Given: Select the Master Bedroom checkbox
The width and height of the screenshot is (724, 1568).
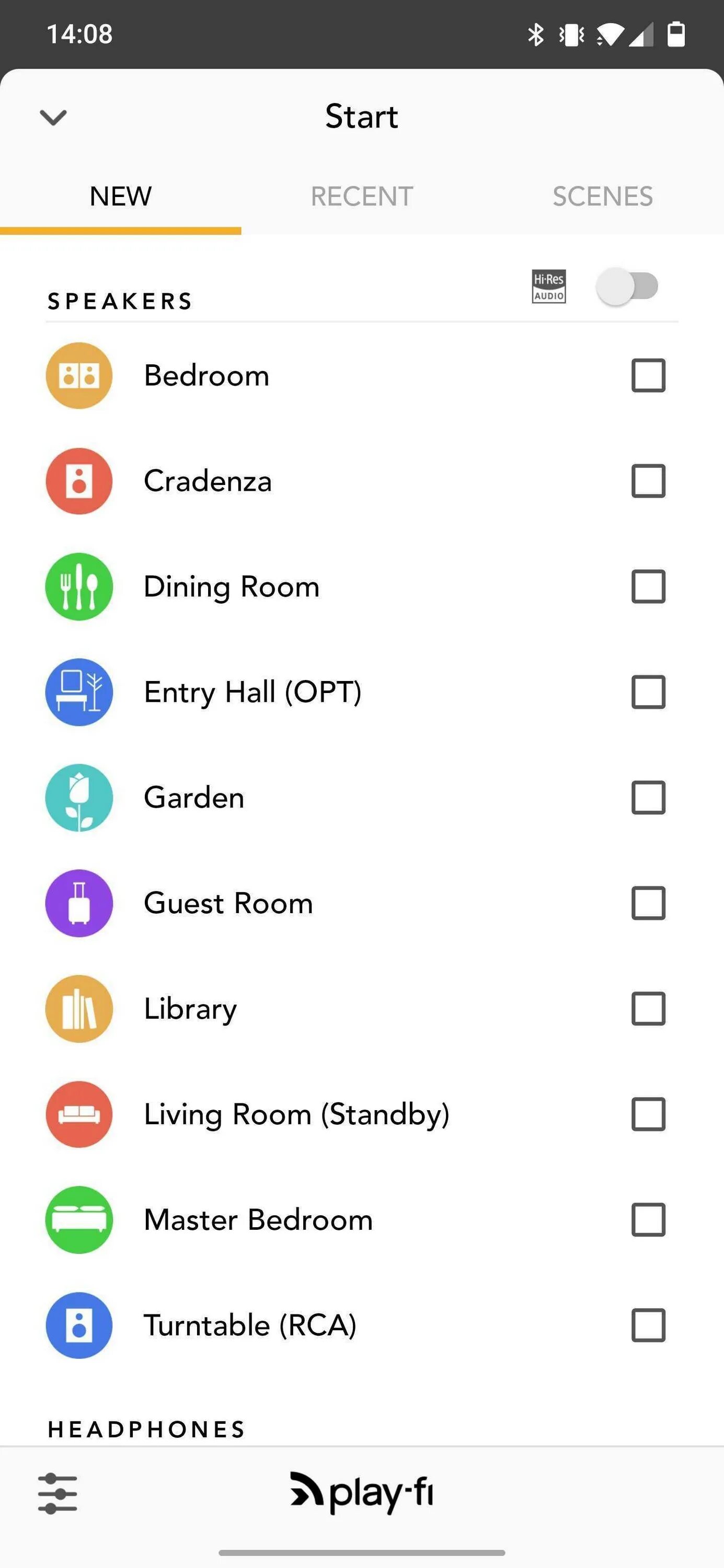Looking at the screenshot, I should [x=648, y=1220].
